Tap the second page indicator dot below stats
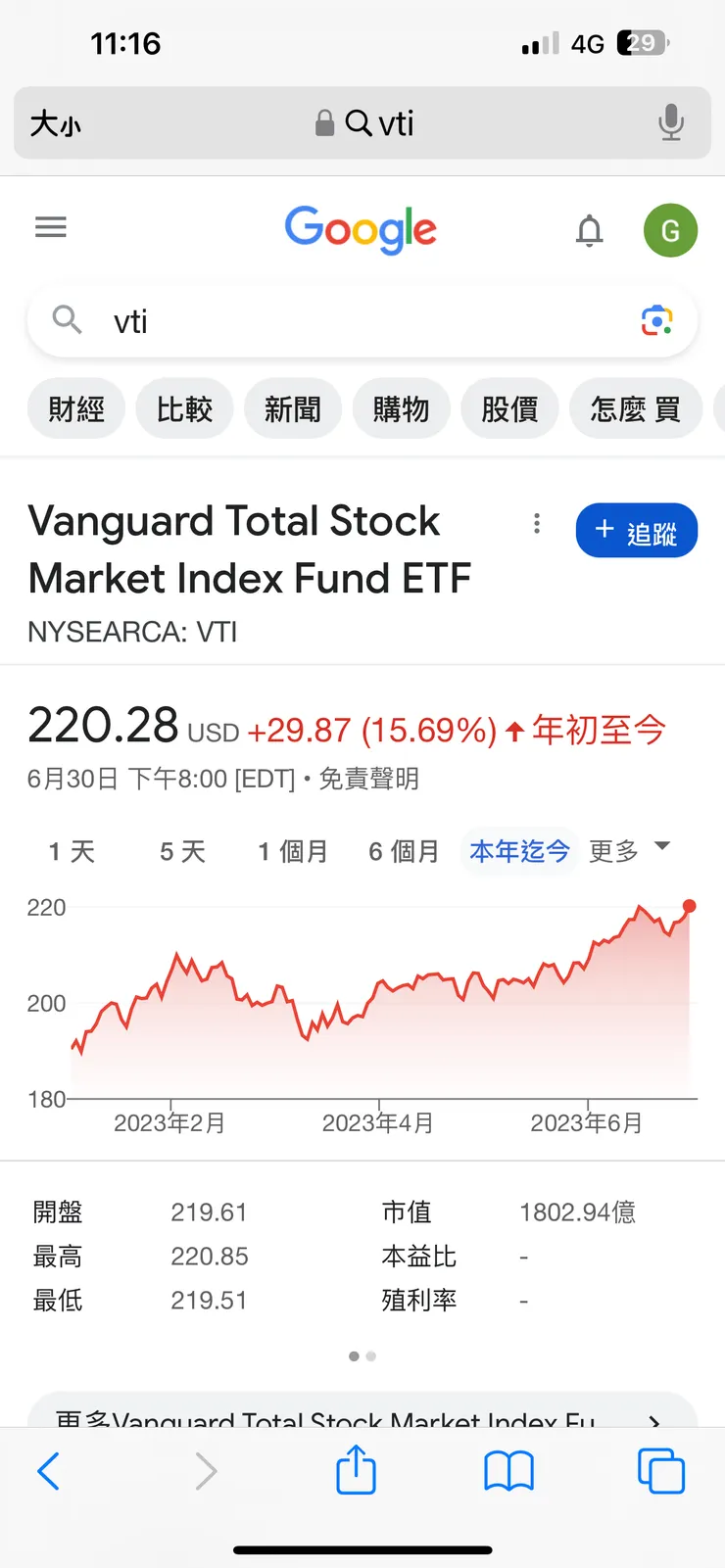 point(371,1355)
